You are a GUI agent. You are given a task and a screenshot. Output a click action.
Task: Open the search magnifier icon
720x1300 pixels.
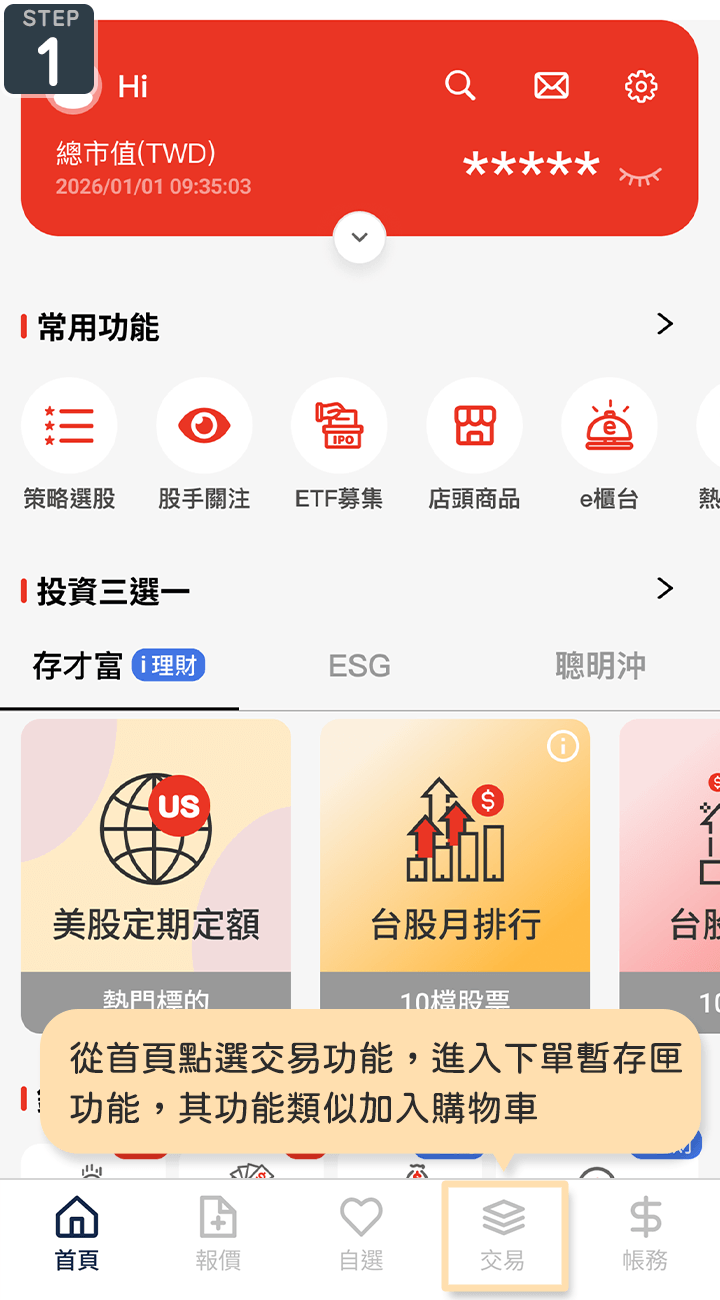click(x=460, y=86)
